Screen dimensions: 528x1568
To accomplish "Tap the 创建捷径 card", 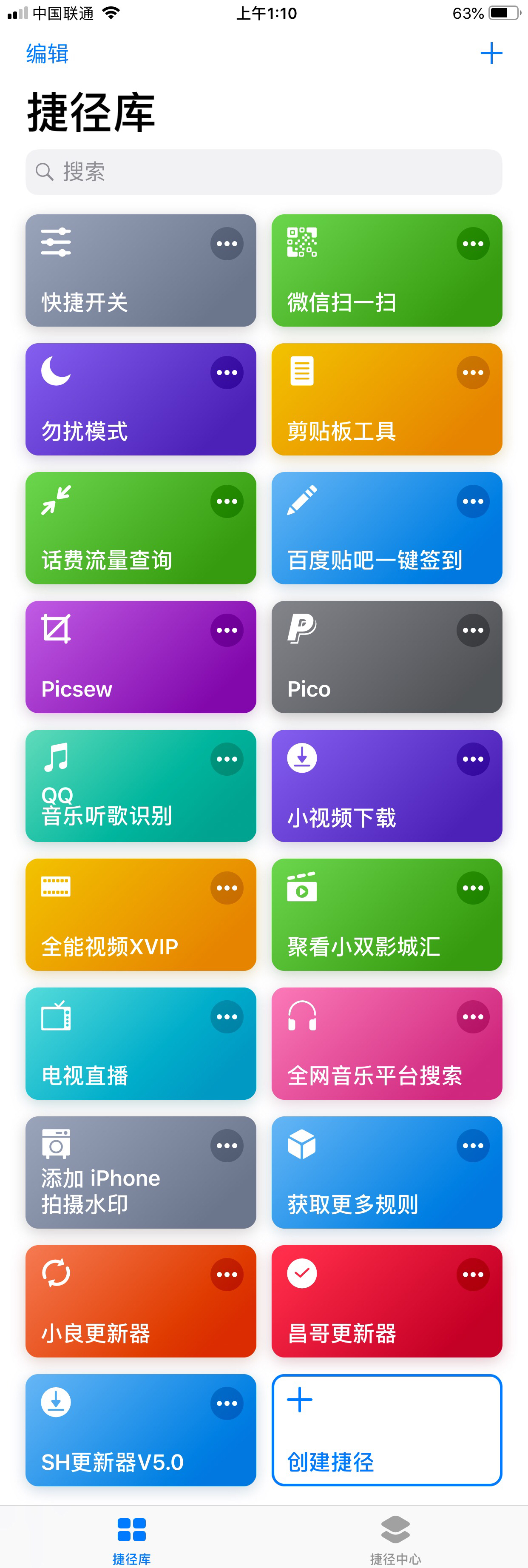I will tap(387, 1430).
